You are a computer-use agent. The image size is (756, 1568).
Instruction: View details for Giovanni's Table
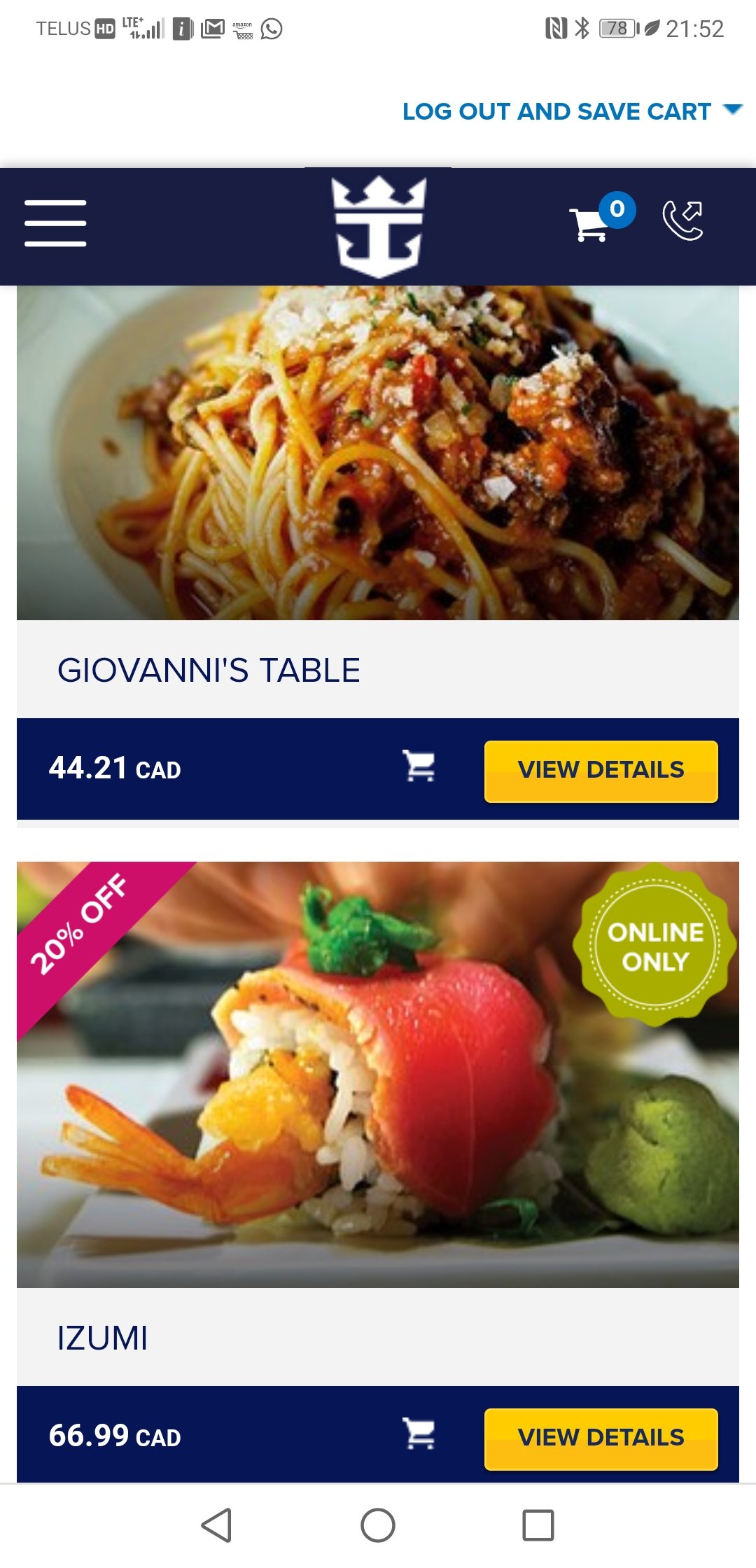601,768
